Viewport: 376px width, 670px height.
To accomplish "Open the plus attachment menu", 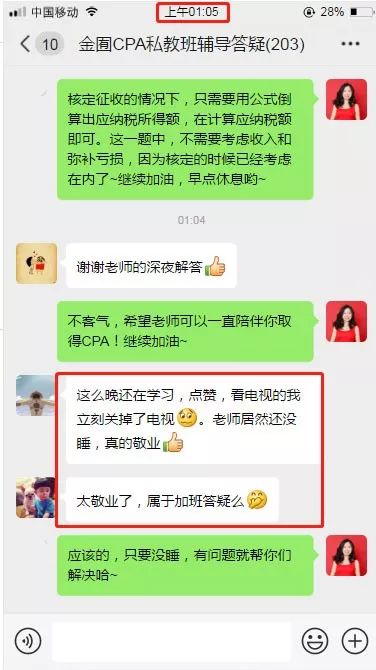I will [x=355, y=641].
